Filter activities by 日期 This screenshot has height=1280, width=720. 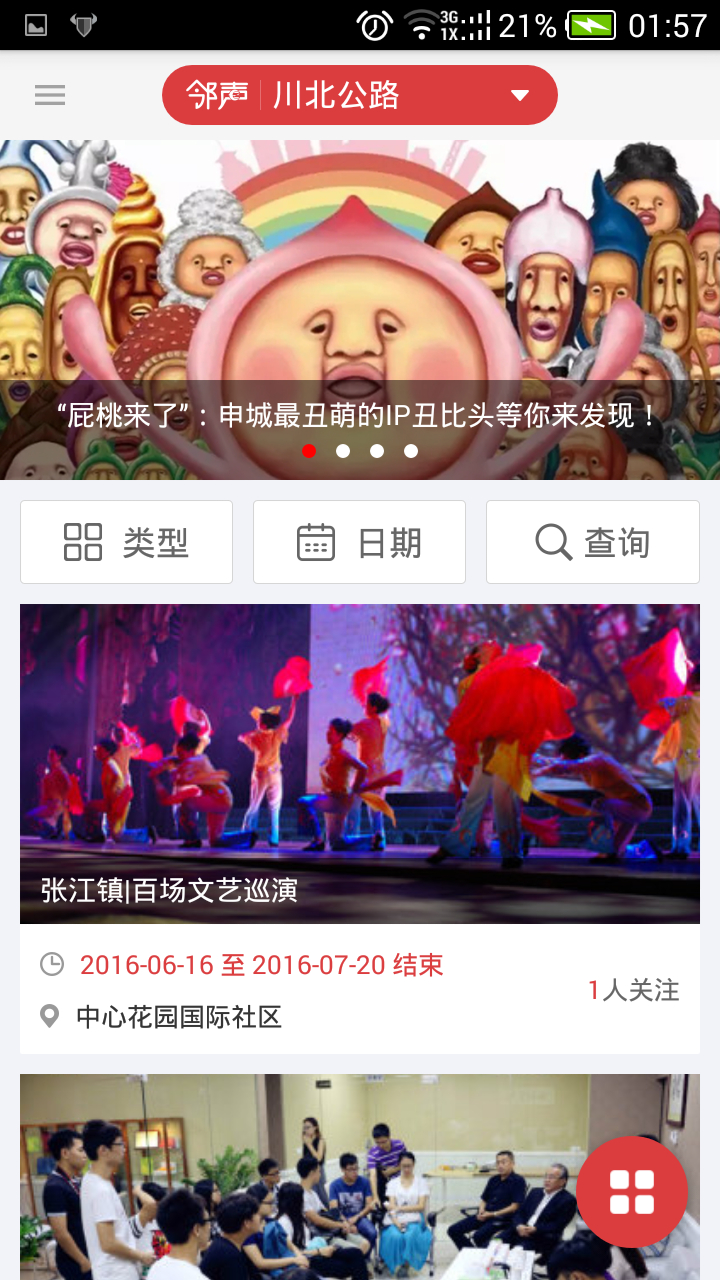coord(359,542)
